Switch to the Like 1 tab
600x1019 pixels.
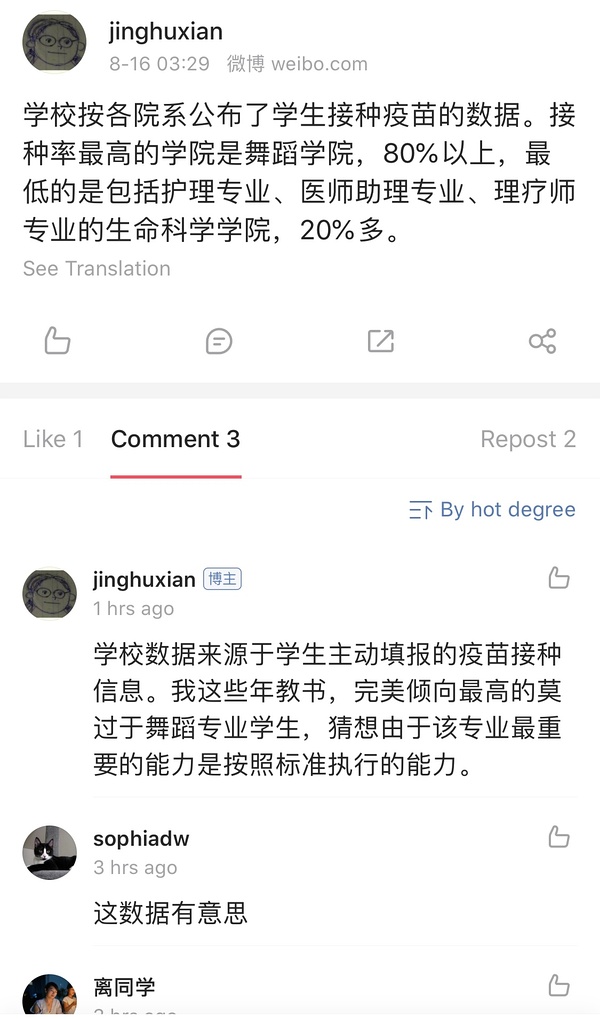point(53,439)
